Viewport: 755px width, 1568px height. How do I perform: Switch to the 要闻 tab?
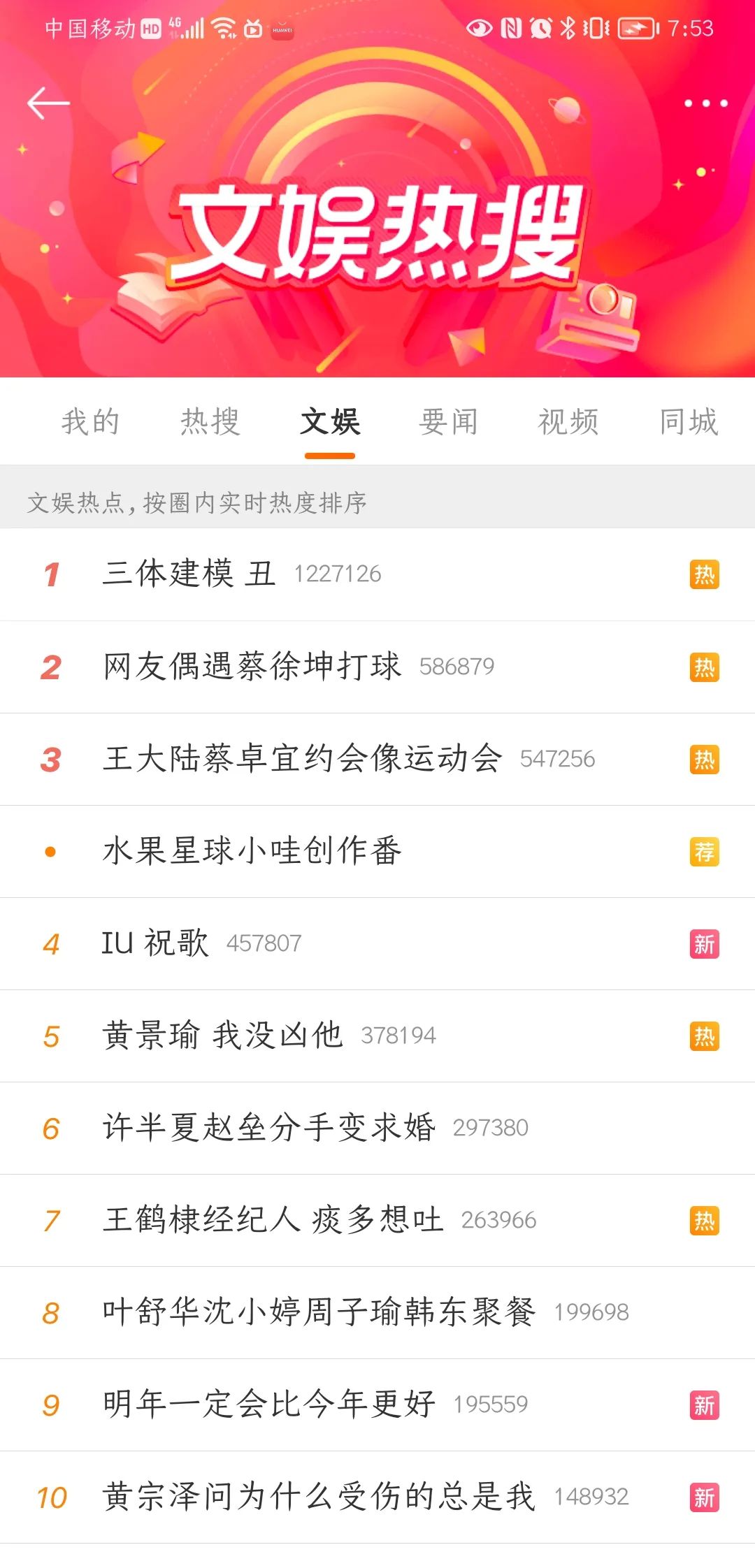[x=449, y=422]
